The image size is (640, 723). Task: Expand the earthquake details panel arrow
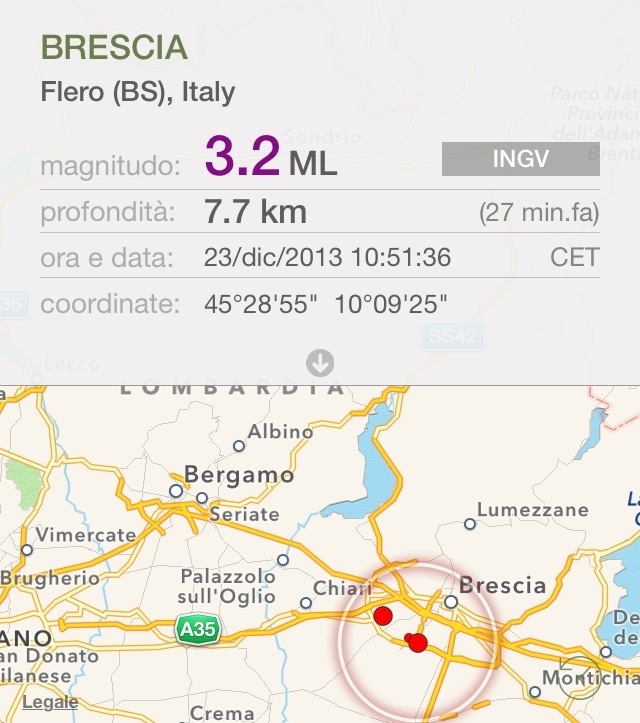pyautogui.click(x=320, y=363)
